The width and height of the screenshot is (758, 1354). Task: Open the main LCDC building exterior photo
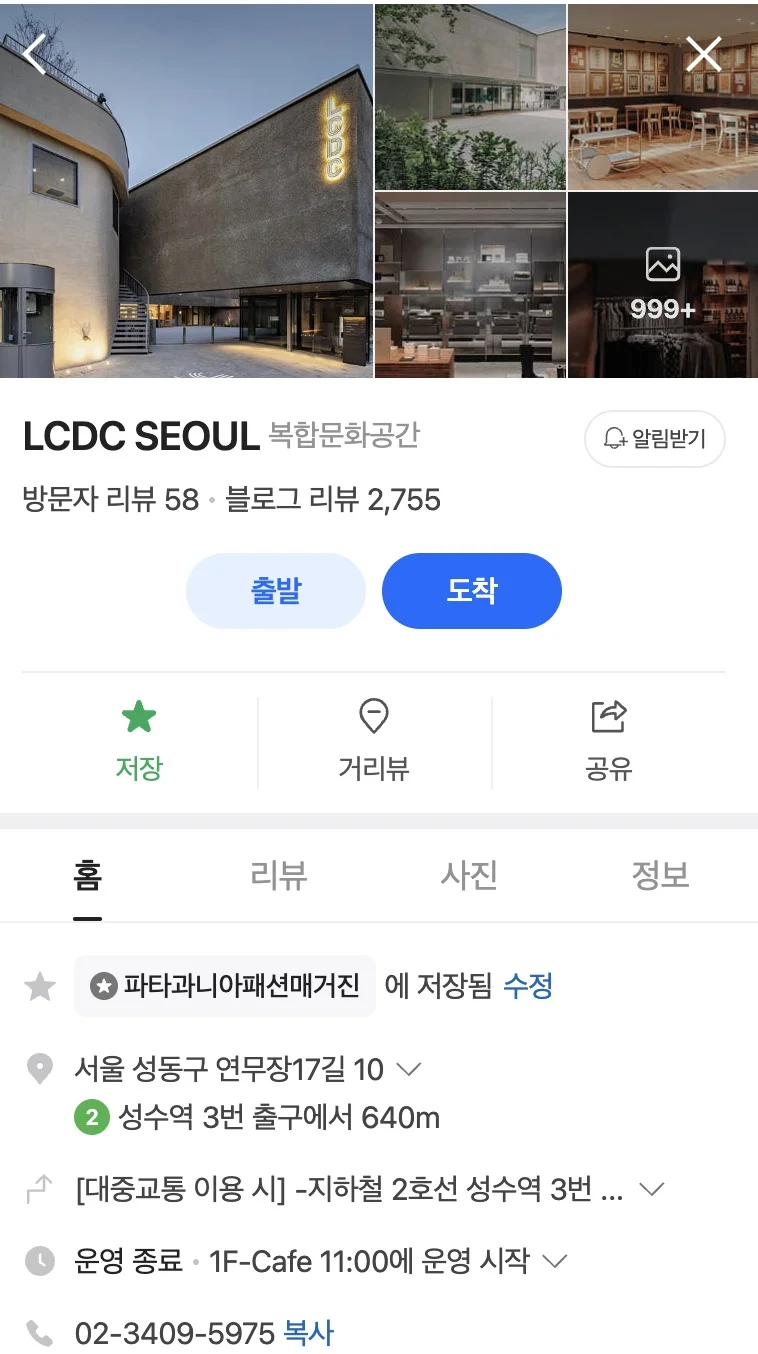pos(186,190)
